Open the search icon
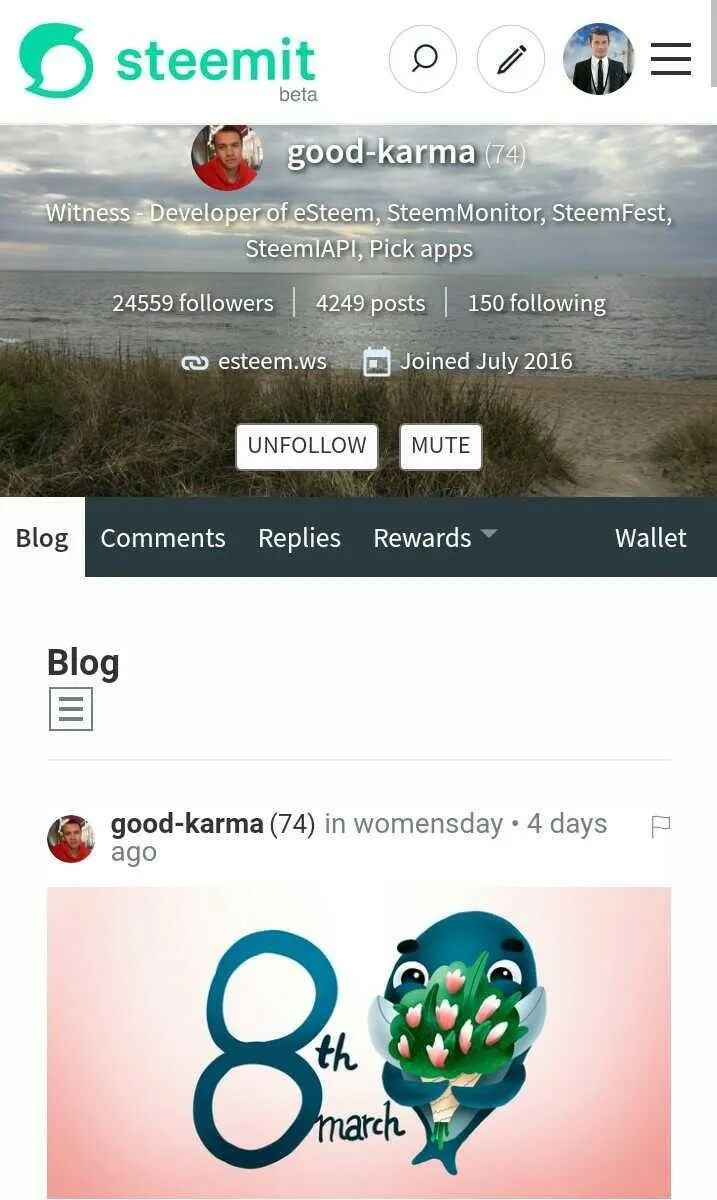717x1200 pixels. pos(423,59)
